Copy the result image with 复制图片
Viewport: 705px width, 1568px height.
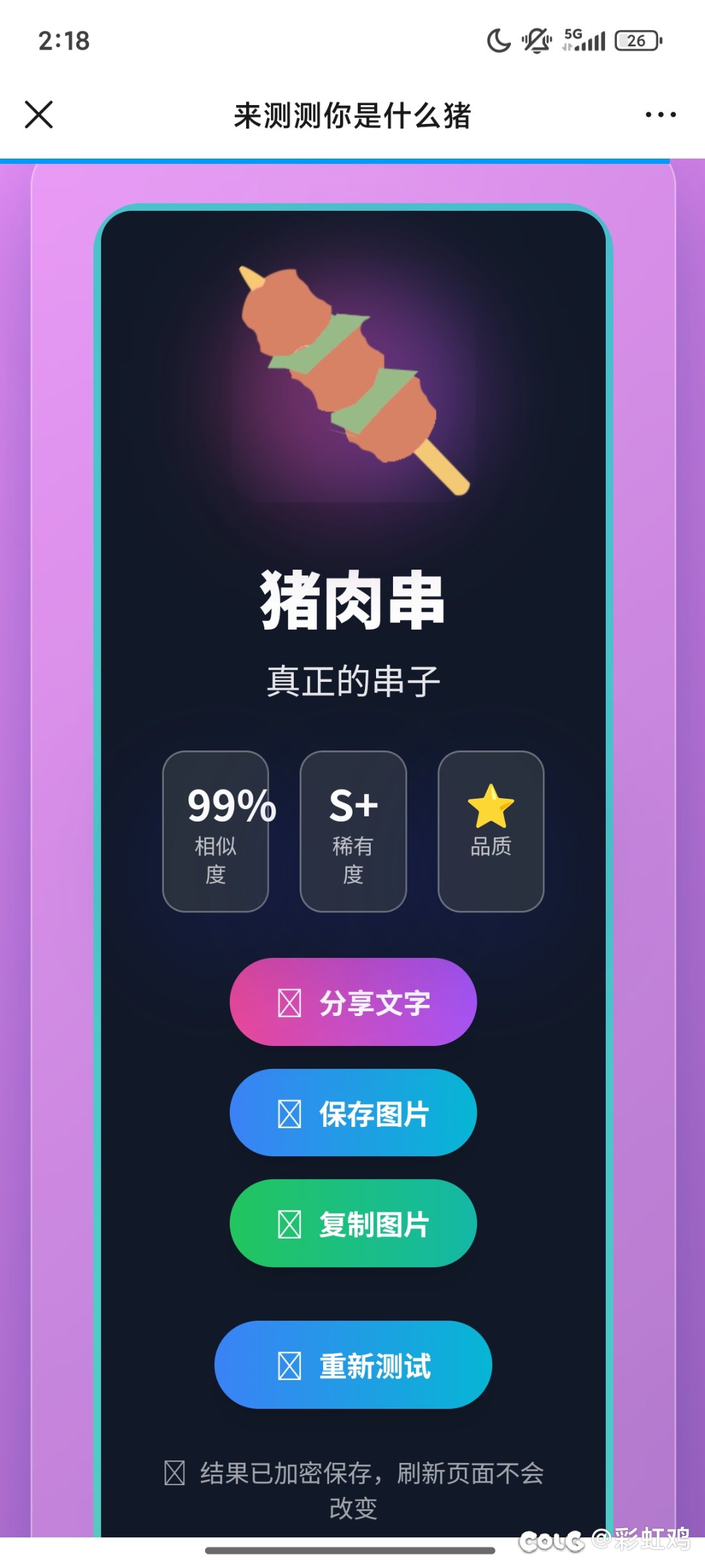(353, 1223)
